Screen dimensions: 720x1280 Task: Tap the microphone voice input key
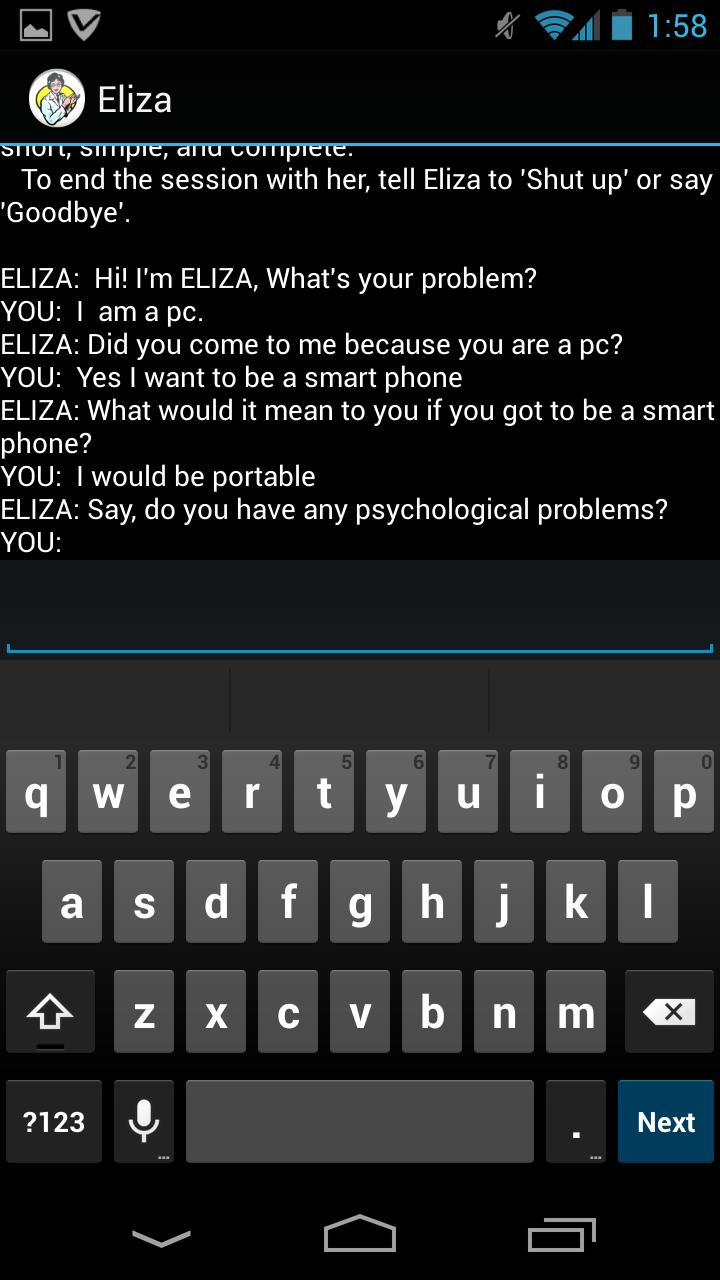tap(142, 1121)
